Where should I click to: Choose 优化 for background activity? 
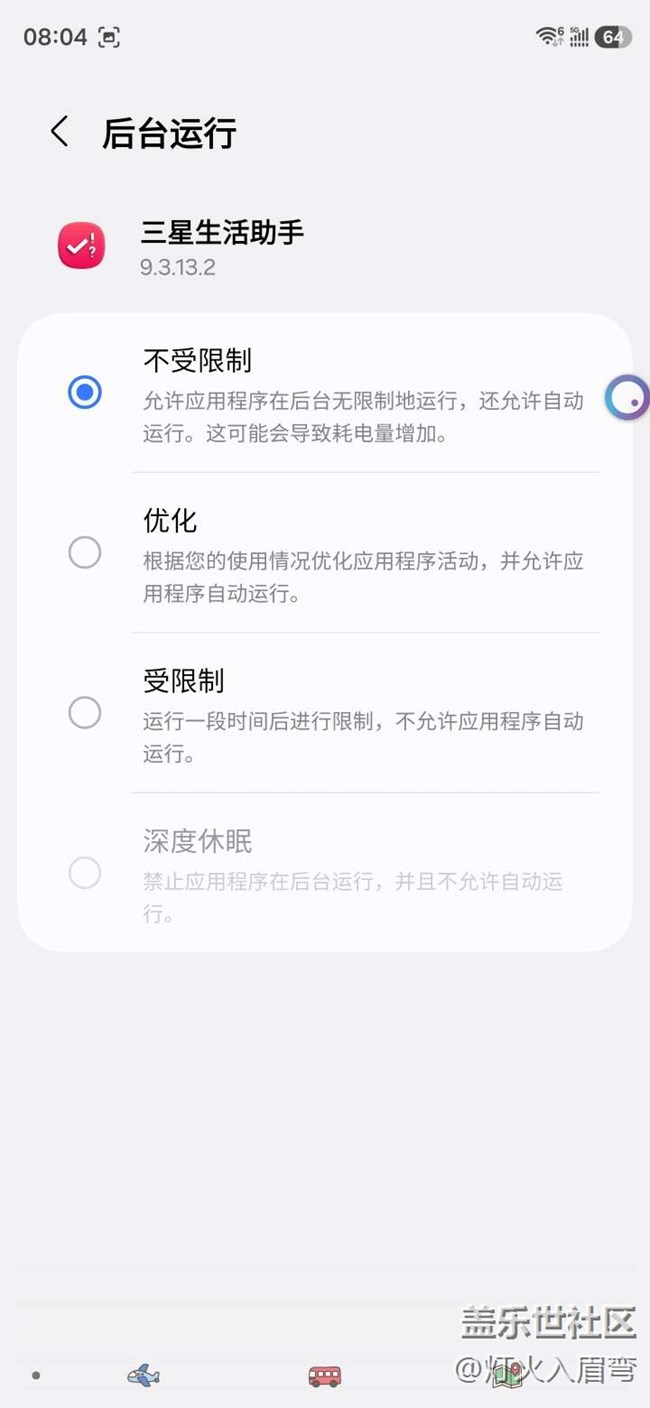[85, 552]
